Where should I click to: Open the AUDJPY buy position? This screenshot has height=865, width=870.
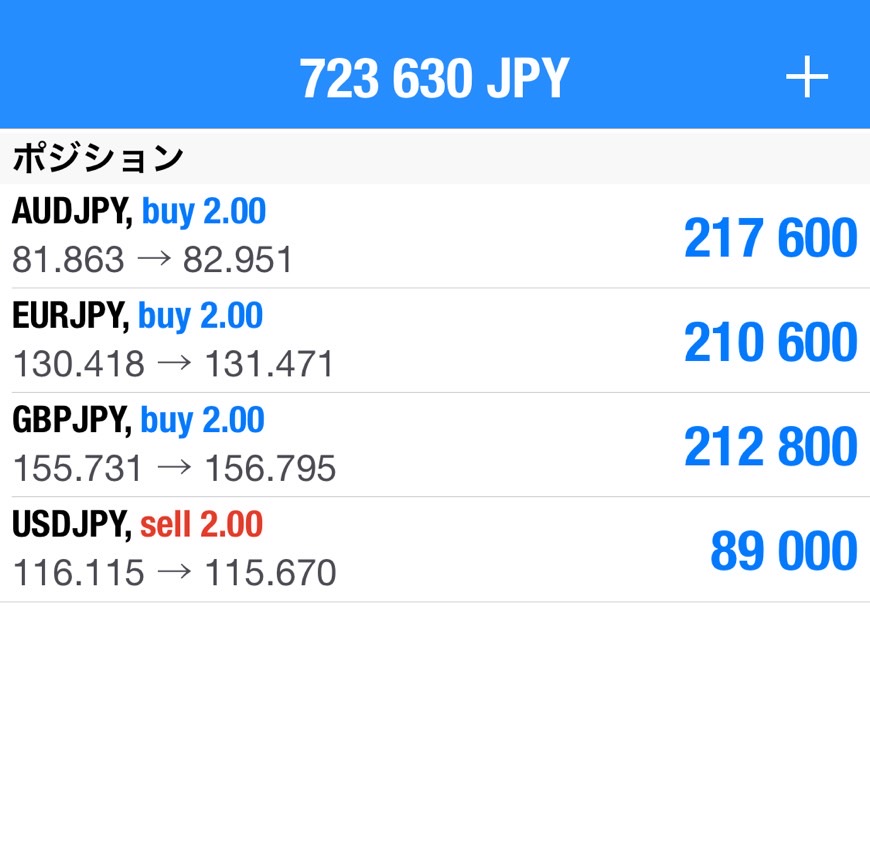click(434, 236)
